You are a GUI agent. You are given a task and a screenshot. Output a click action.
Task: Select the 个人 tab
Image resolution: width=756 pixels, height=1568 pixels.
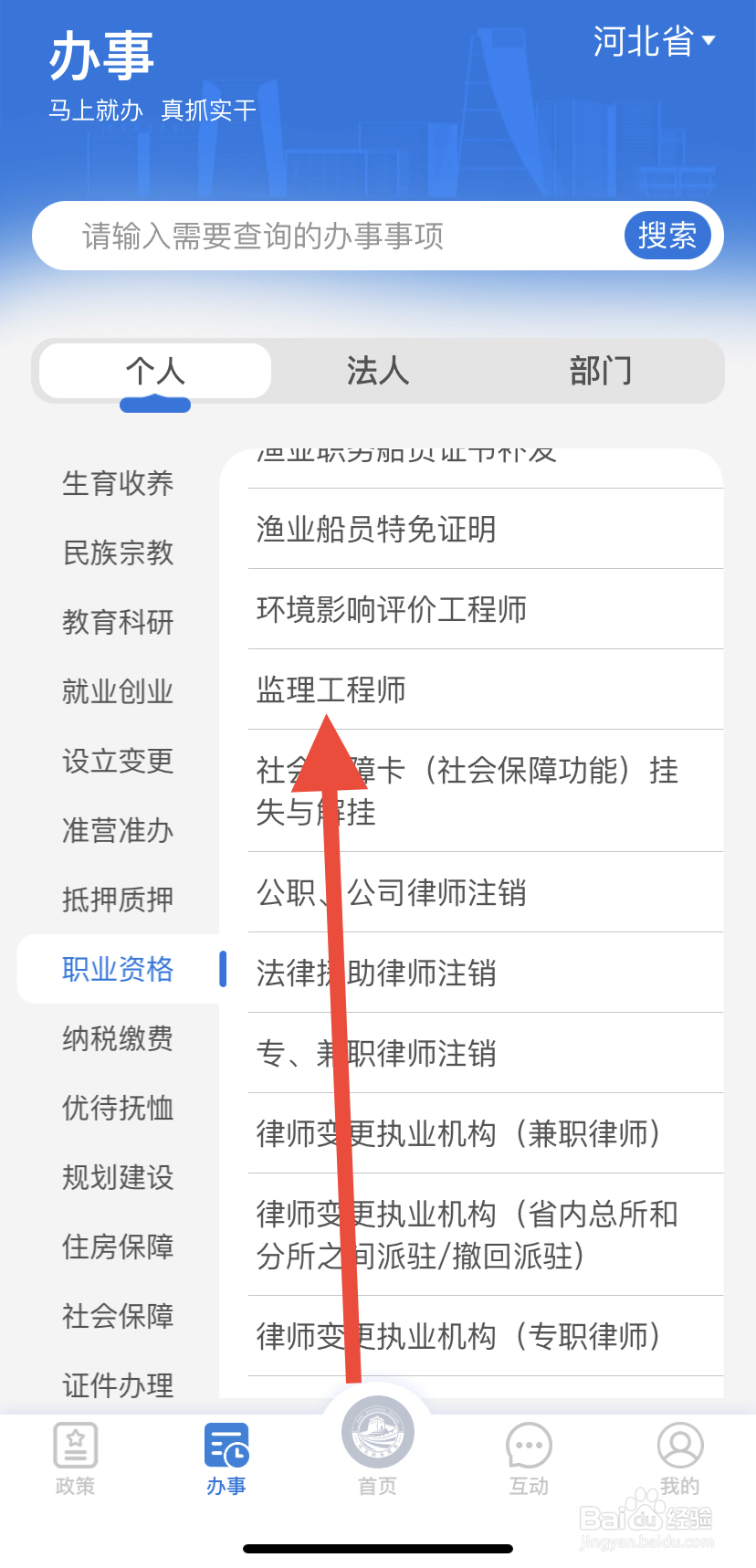click(x=154, y=371)
